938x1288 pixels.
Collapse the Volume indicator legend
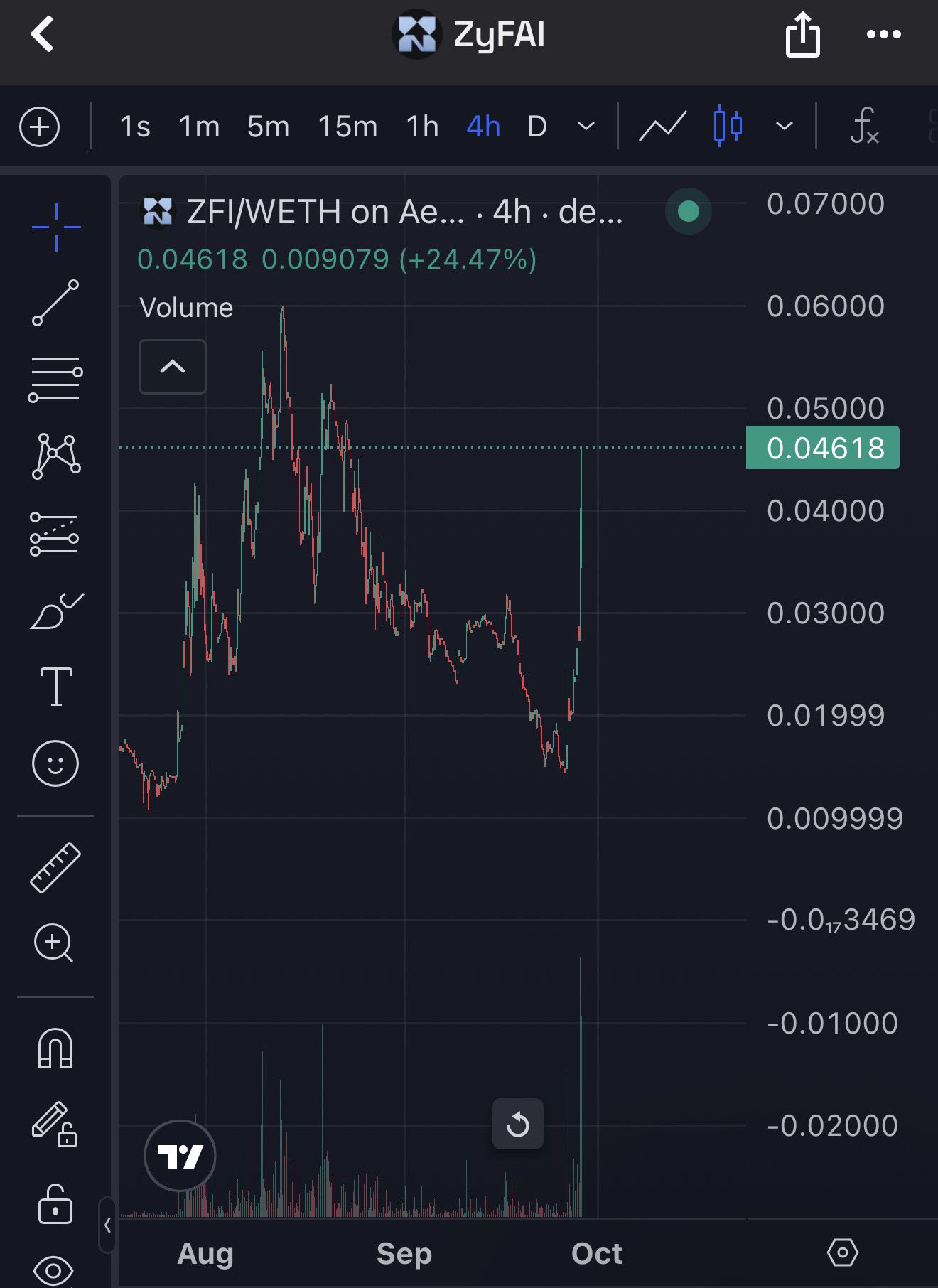click(x=173, y=367)
